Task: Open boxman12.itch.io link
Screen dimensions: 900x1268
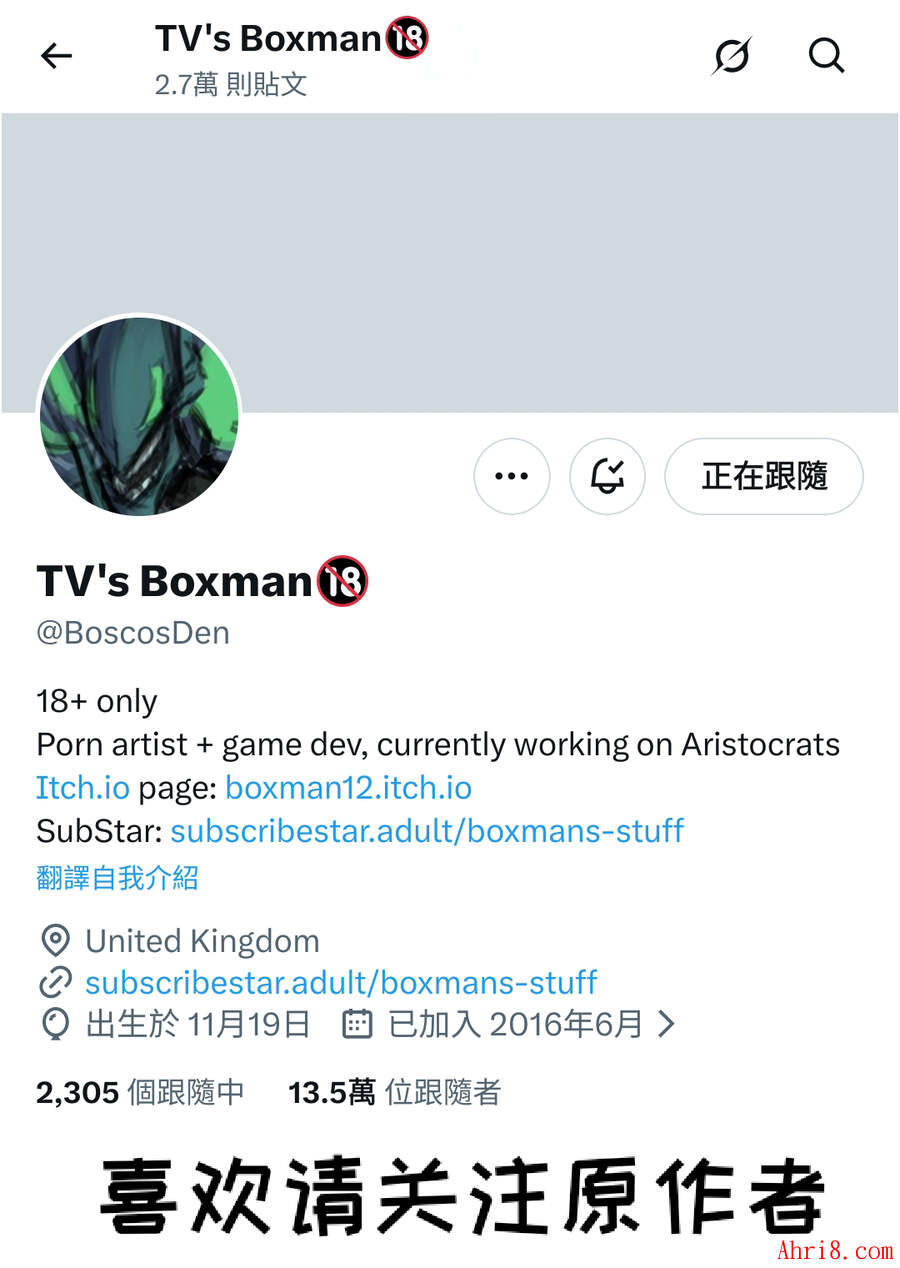Action: (x=348, y=787)
